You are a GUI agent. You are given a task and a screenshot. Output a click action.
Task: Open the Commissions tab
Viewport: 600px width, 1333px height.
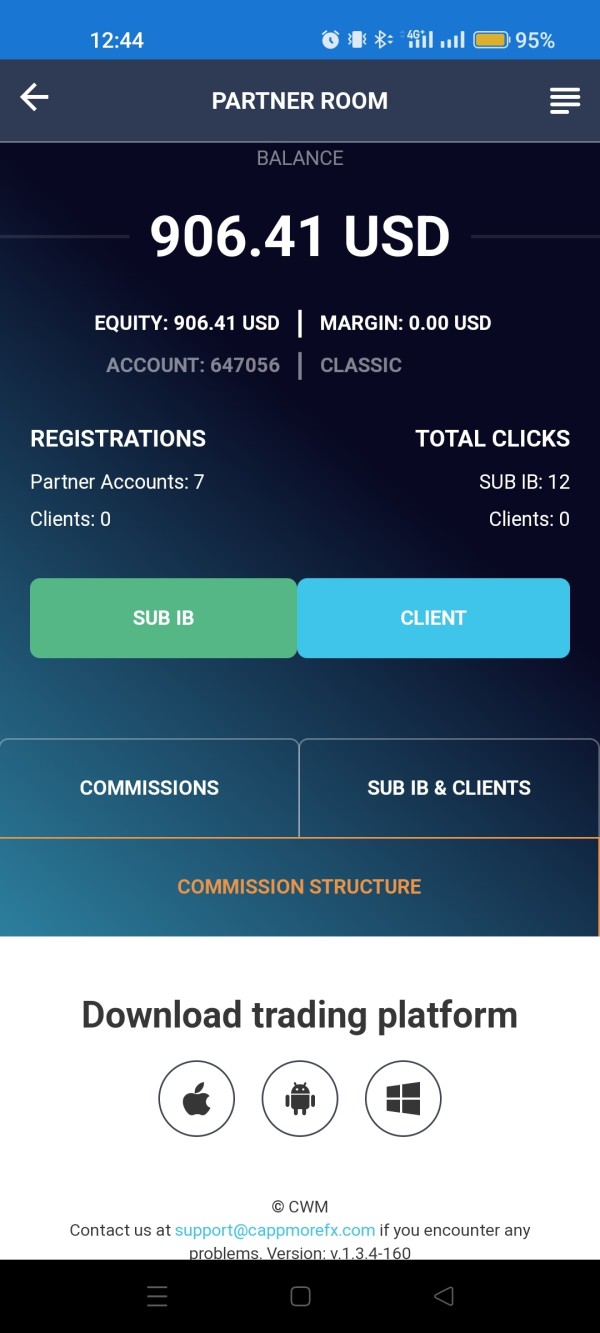click(149, 788)
